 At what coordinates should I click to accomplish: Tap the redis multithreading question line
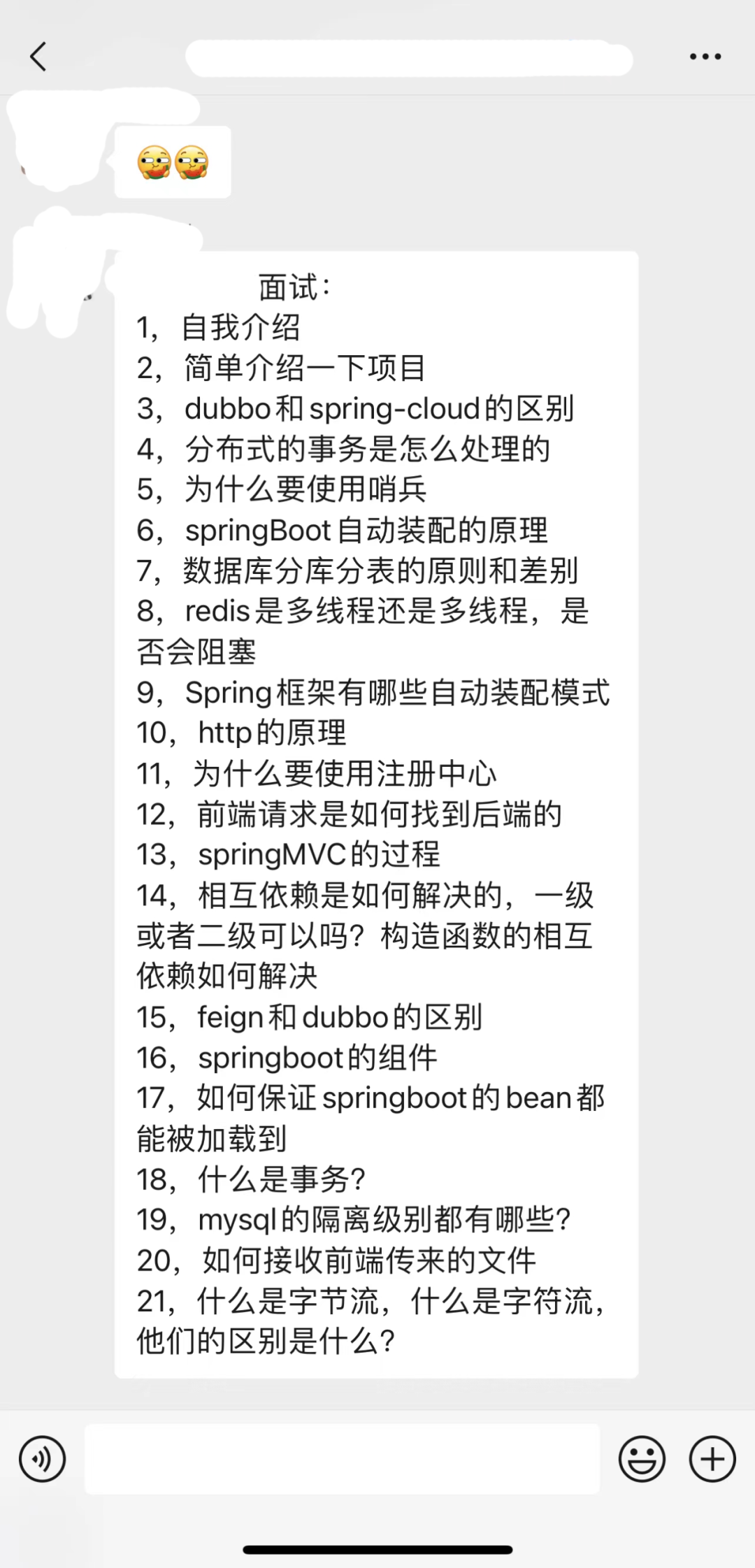click(x=364, y=612)
